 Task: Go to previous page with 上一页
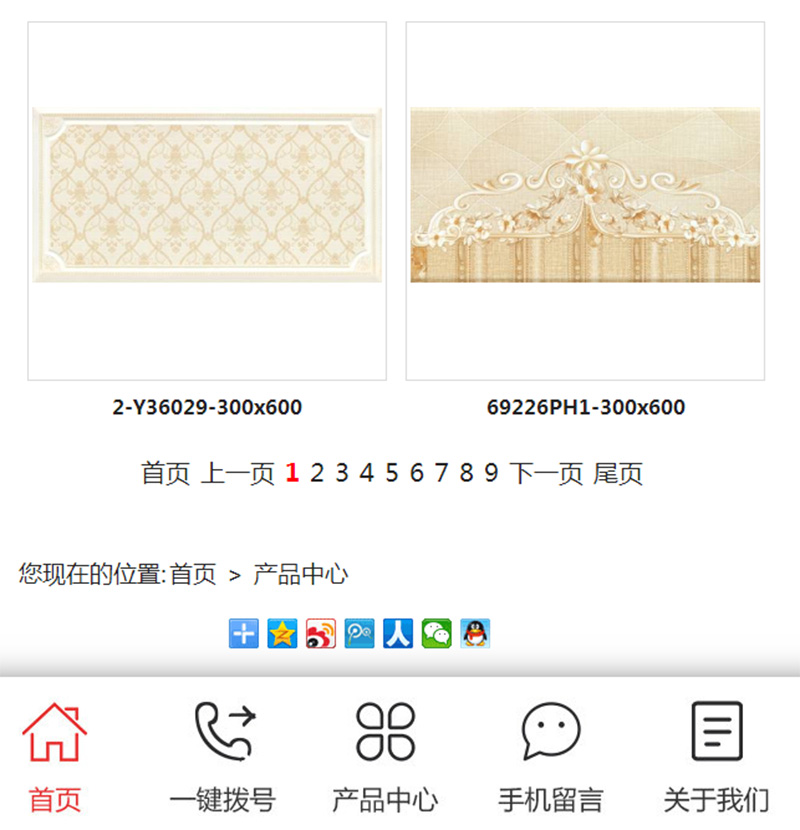[238, 473]
